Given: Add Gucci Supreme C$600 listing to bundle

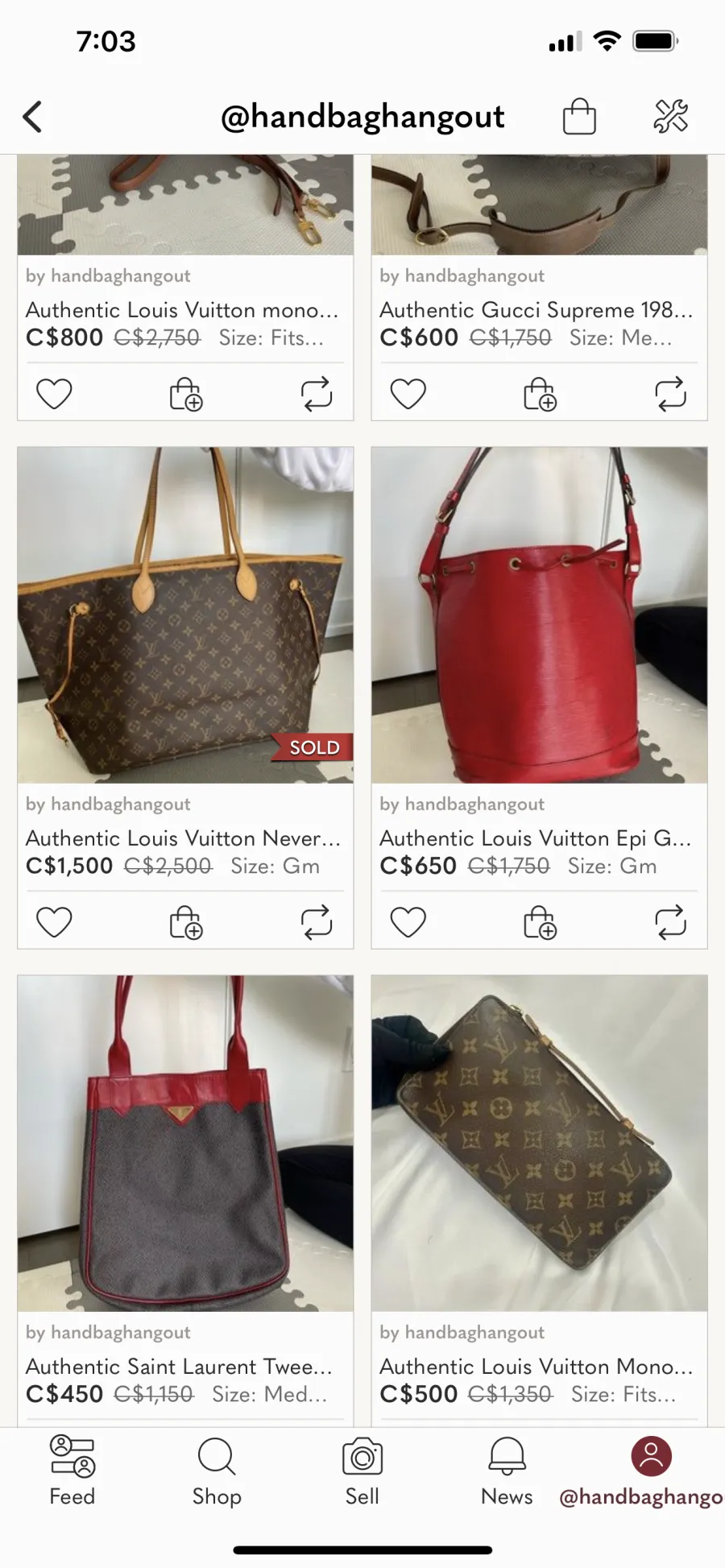Looking at the screenshot, I should point(540,394).
